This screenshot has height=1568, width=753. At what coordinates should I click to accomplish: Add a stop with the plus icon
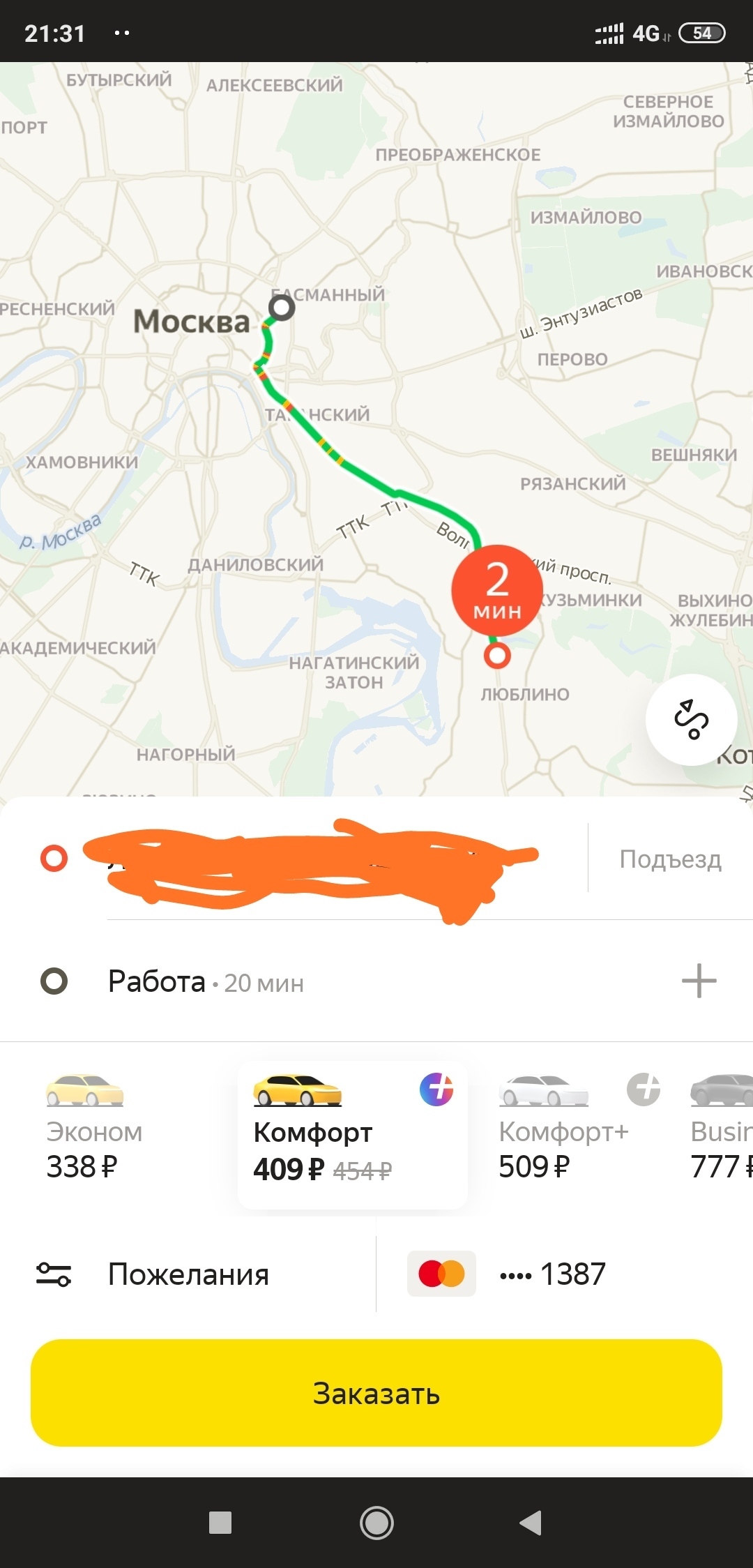pos(699,981)
